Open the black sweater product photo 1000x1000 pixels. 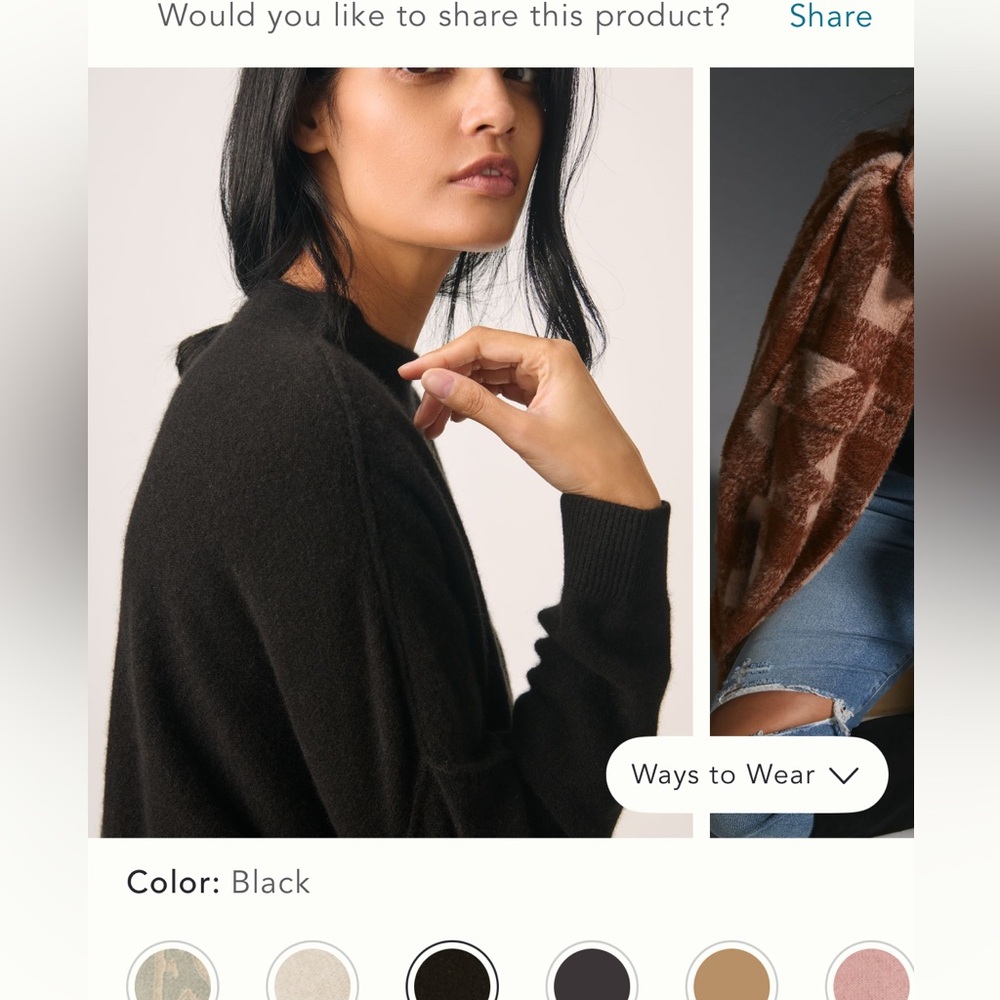pyautogui.click(x=390, y=450)
